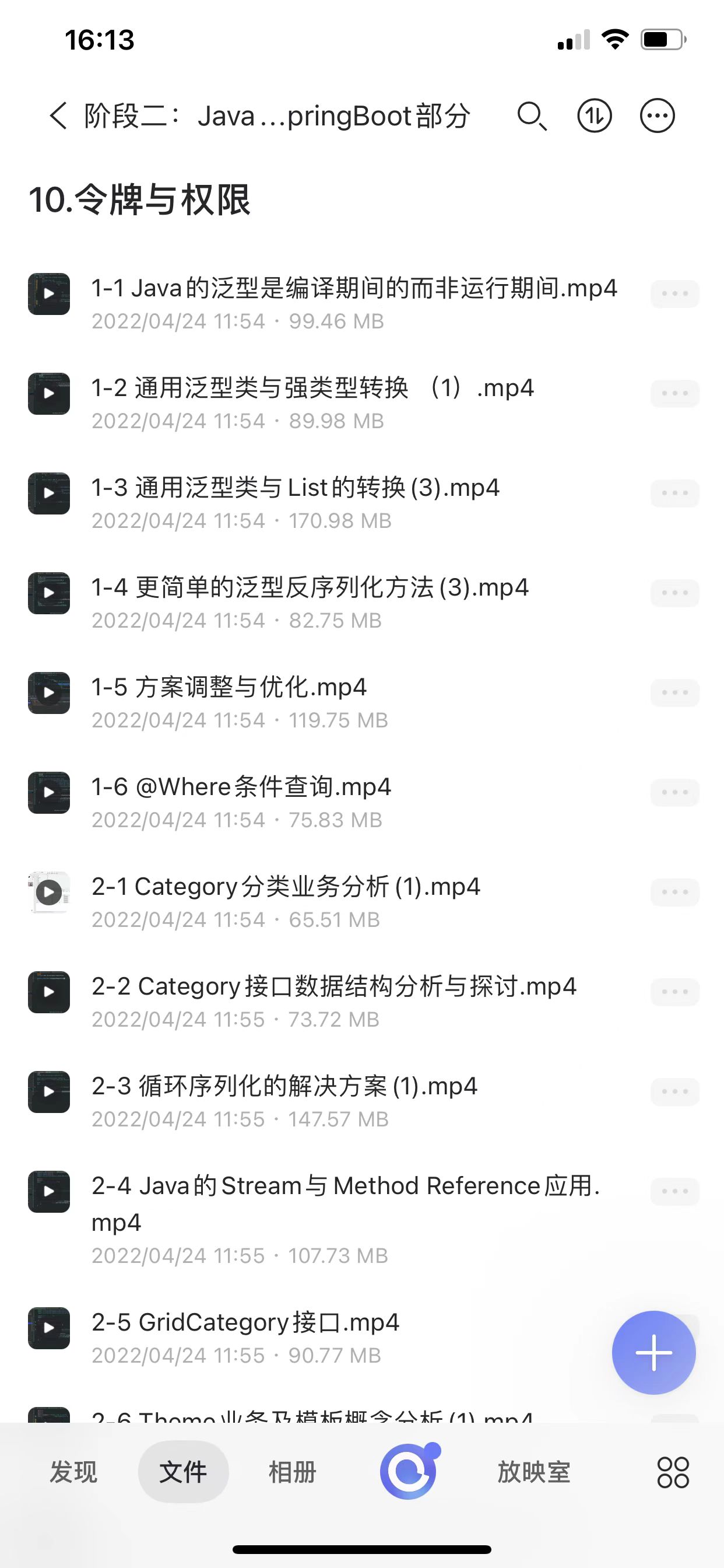
Task: Tap the 2-1 Category video thumbnail
Action: (x=48, y=892)
